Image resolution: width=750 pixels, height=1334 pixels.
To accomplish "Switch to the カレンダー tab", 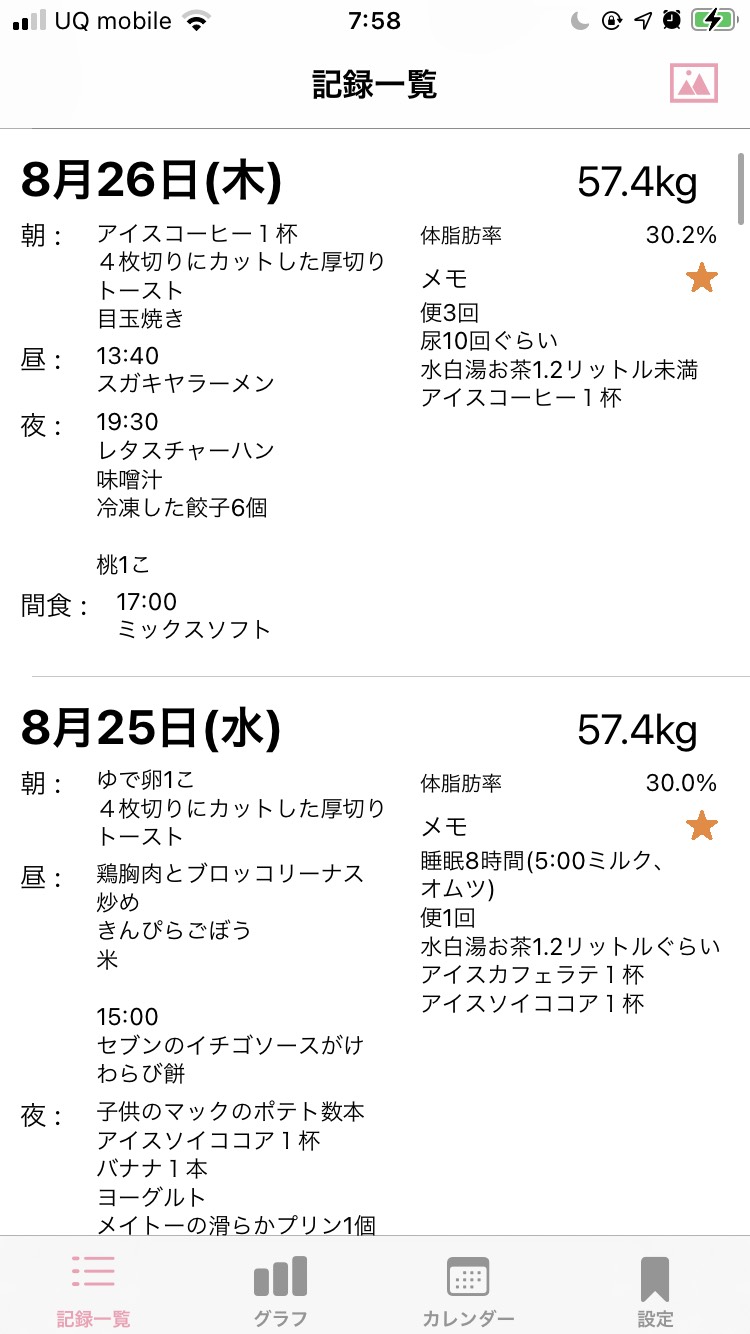I will 468,1291.
